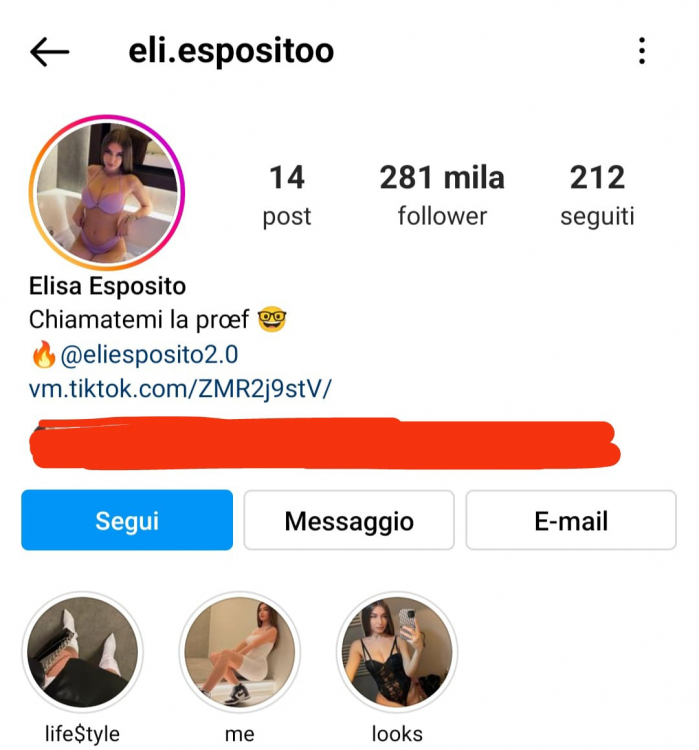699x750 pixels.
Task: Open the me story highlight
Action: pos(239,653)
